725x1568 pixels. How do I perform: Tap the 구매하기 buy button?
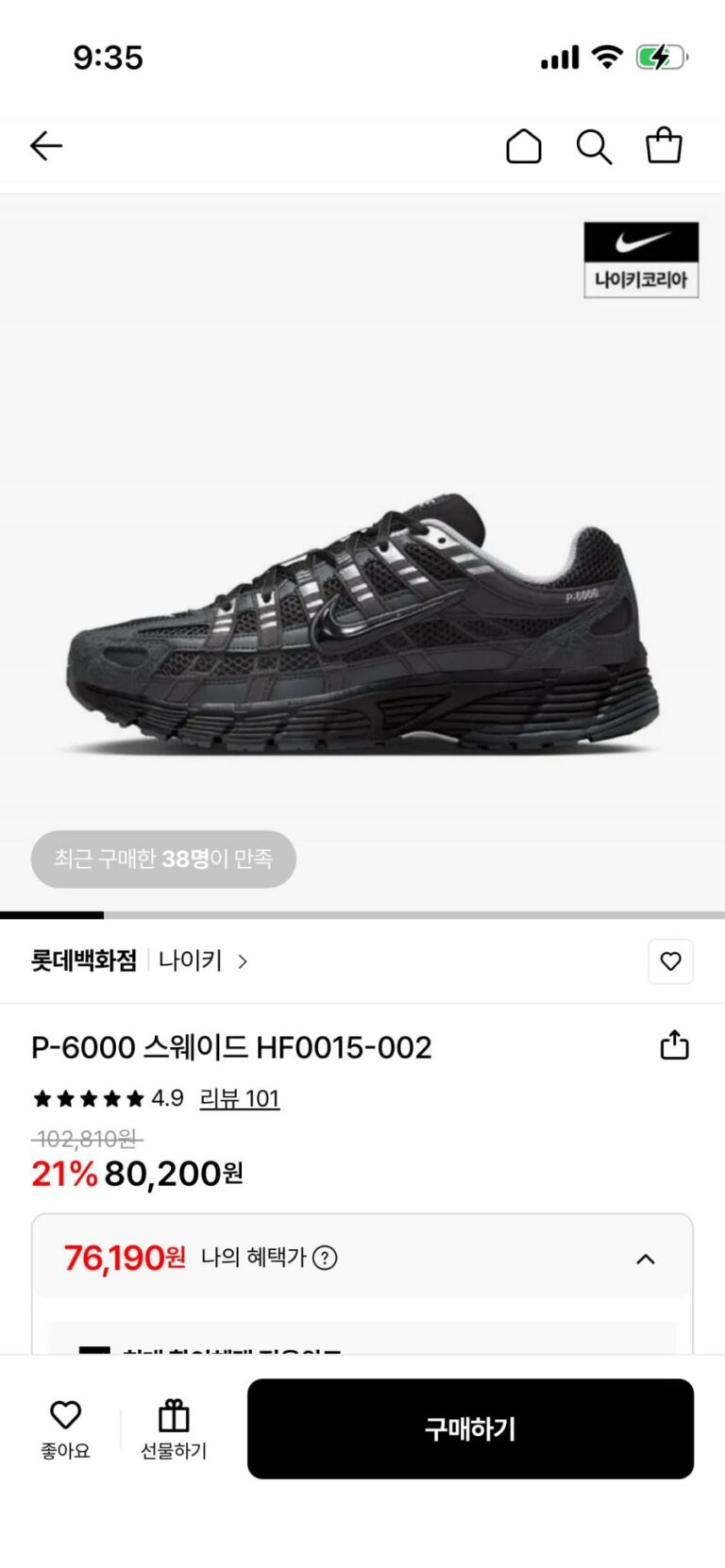point(470,1428)
